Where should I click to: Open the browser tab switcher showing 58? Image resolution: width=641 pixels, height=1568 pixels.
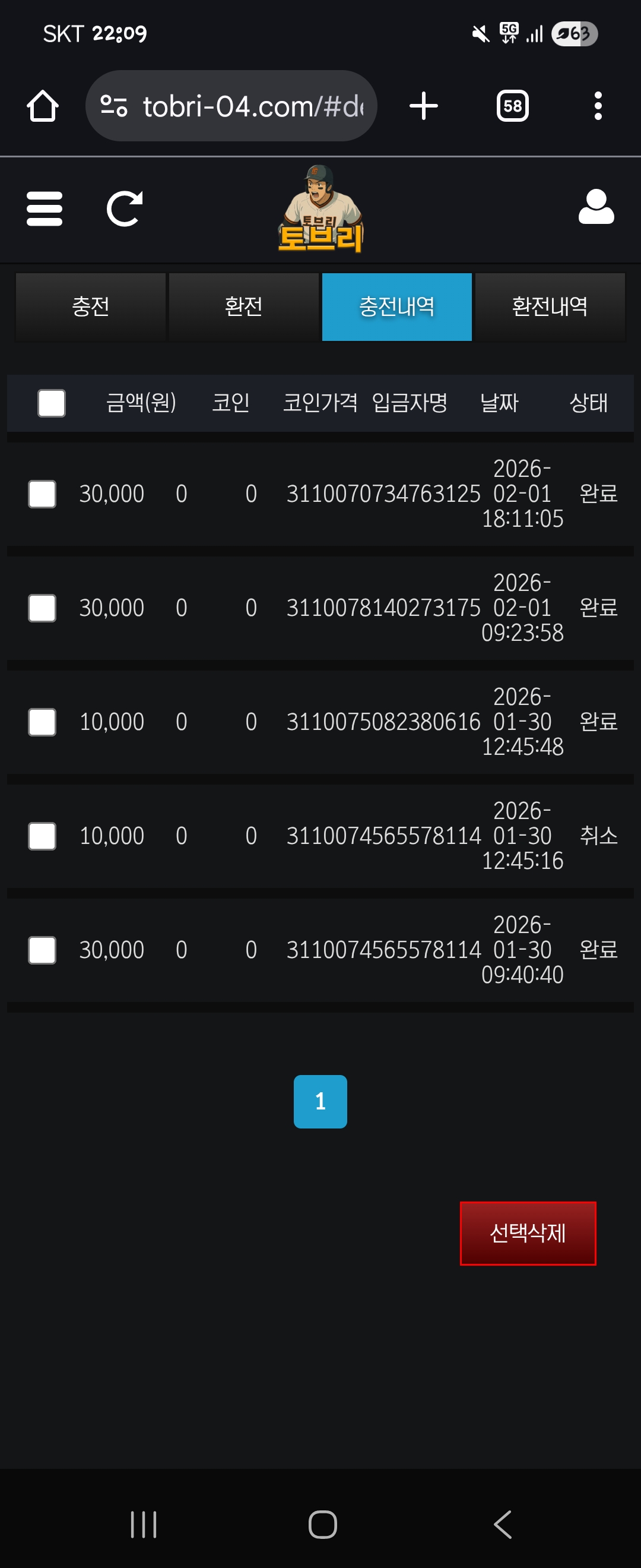(x=513, y=106)
